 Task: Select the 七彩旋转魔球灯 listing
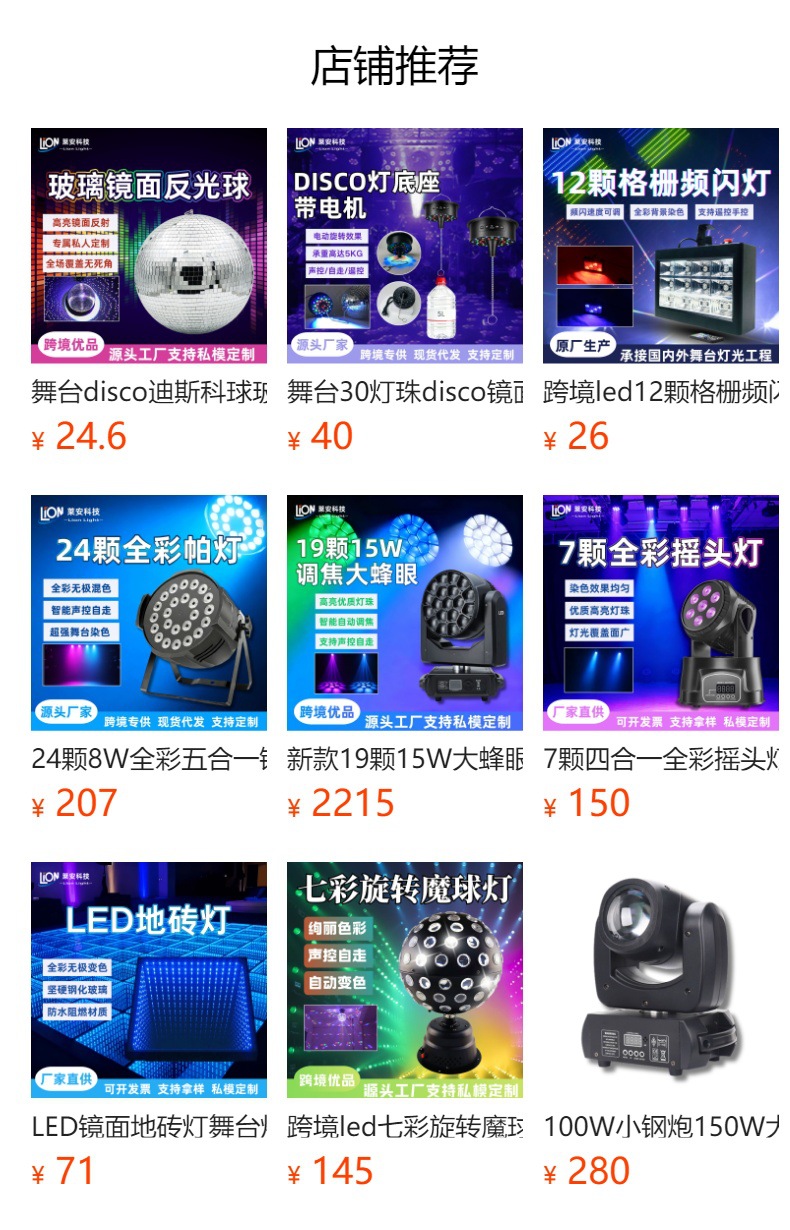point(405,980)
